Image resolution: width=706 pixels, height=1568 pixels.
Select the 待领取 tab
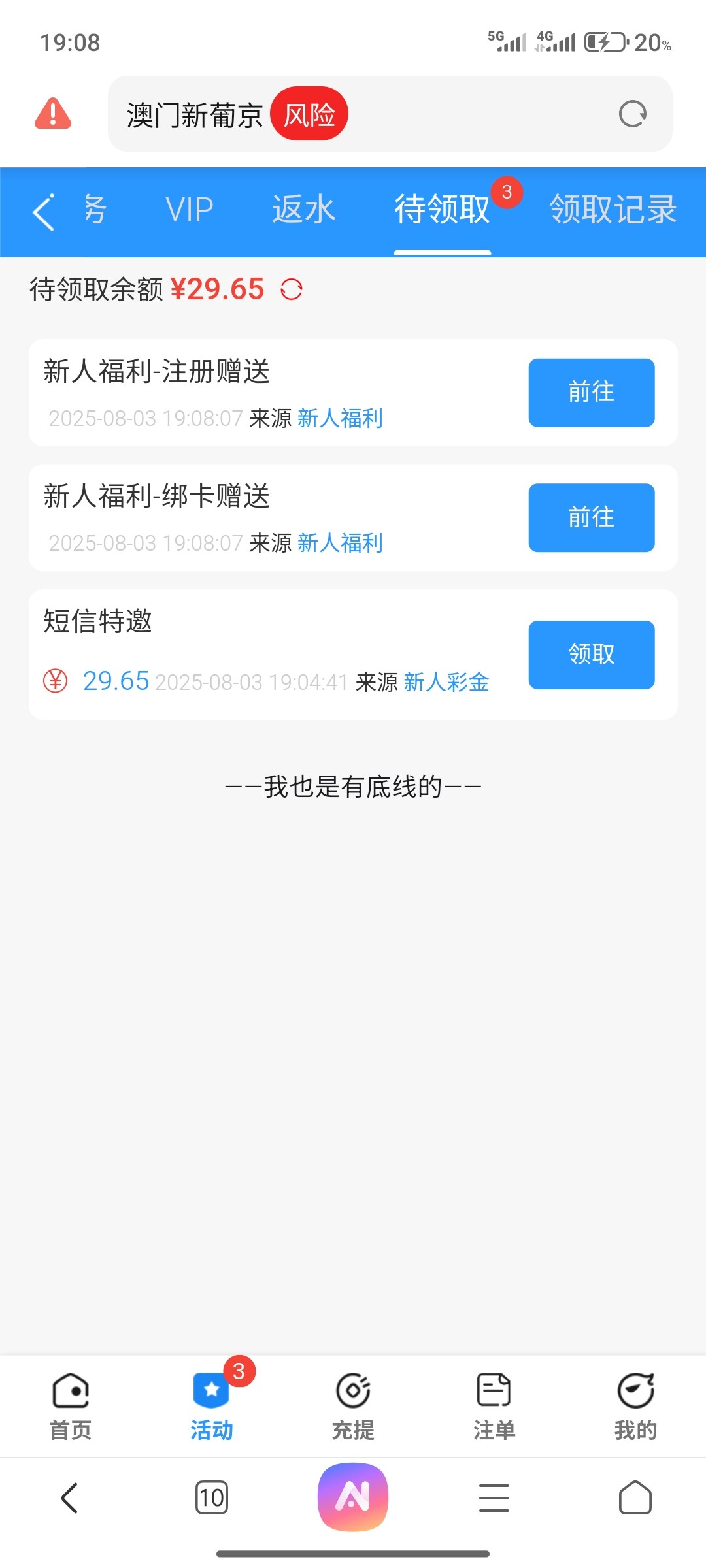442,210
